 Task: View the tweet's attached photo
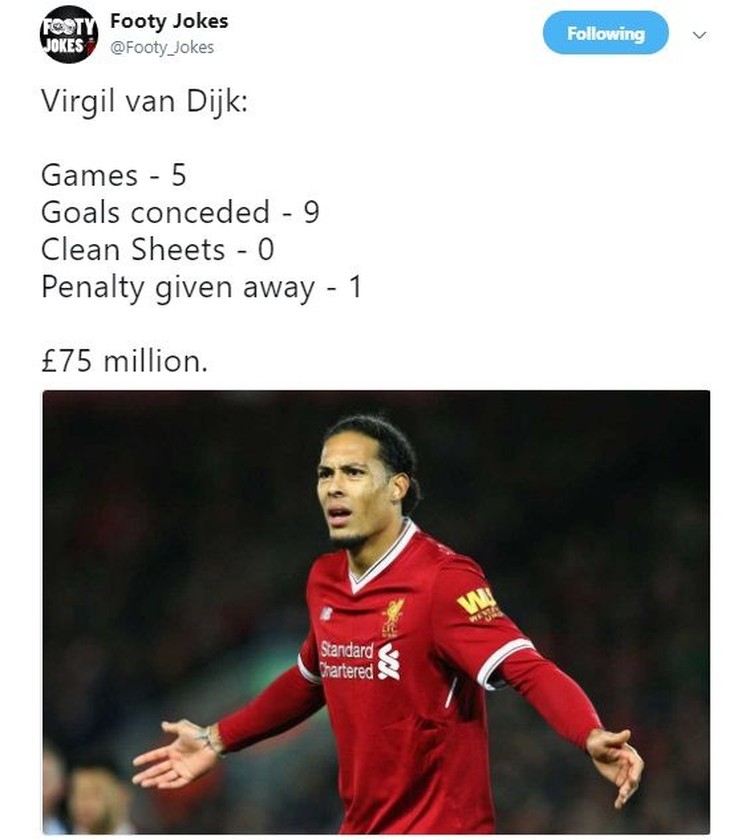[x=376, y=611]
